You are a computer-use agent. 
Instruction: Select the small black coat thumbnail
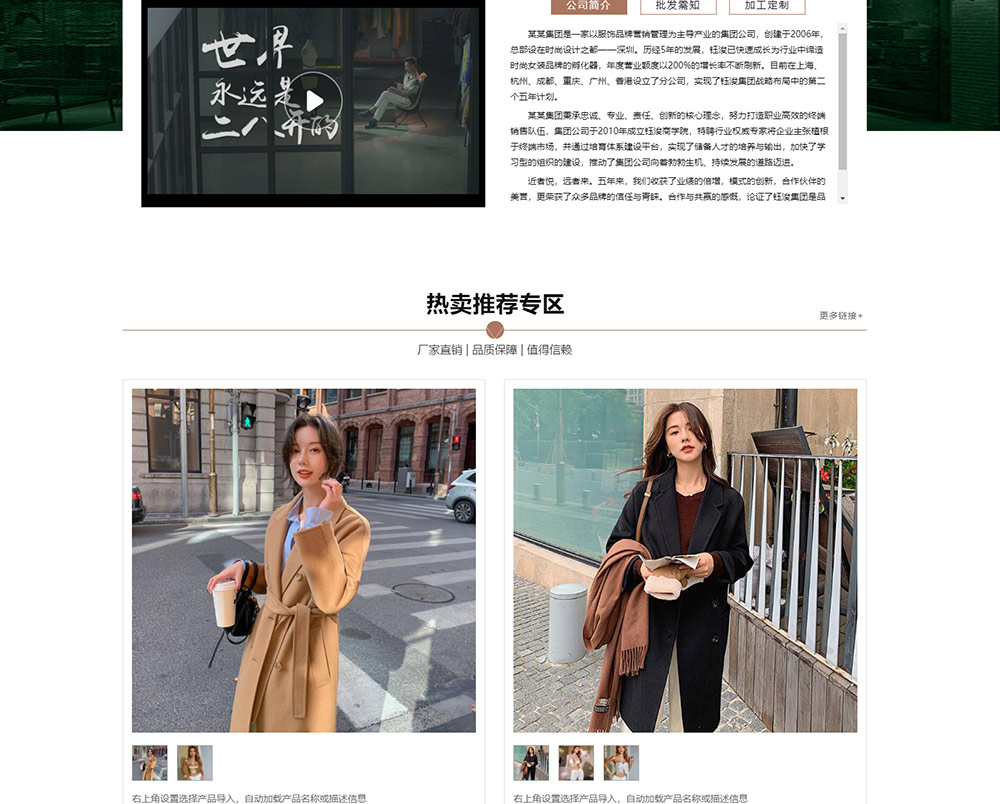[531, 763]
